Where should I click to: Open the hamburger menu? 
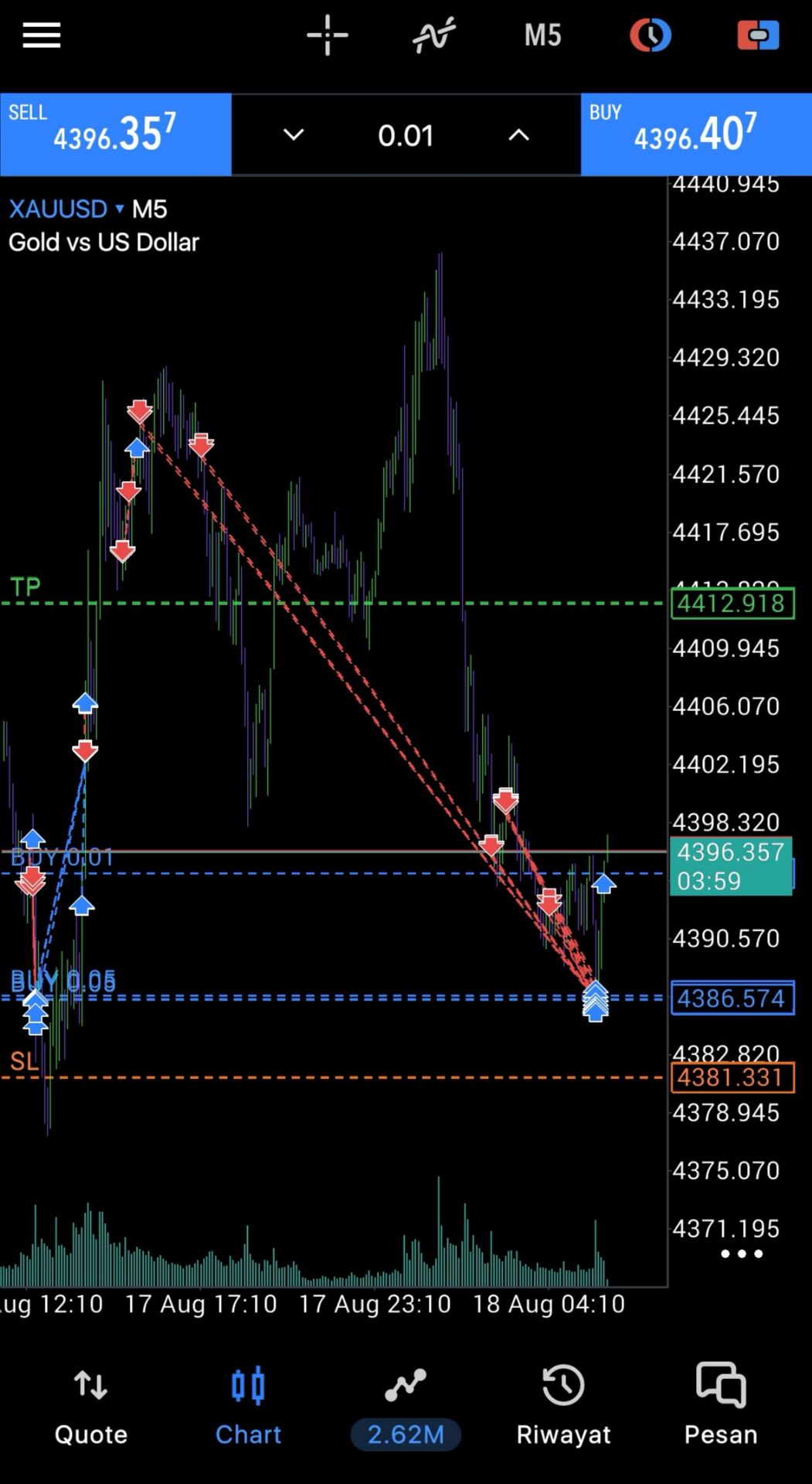[x=42, y=35]
